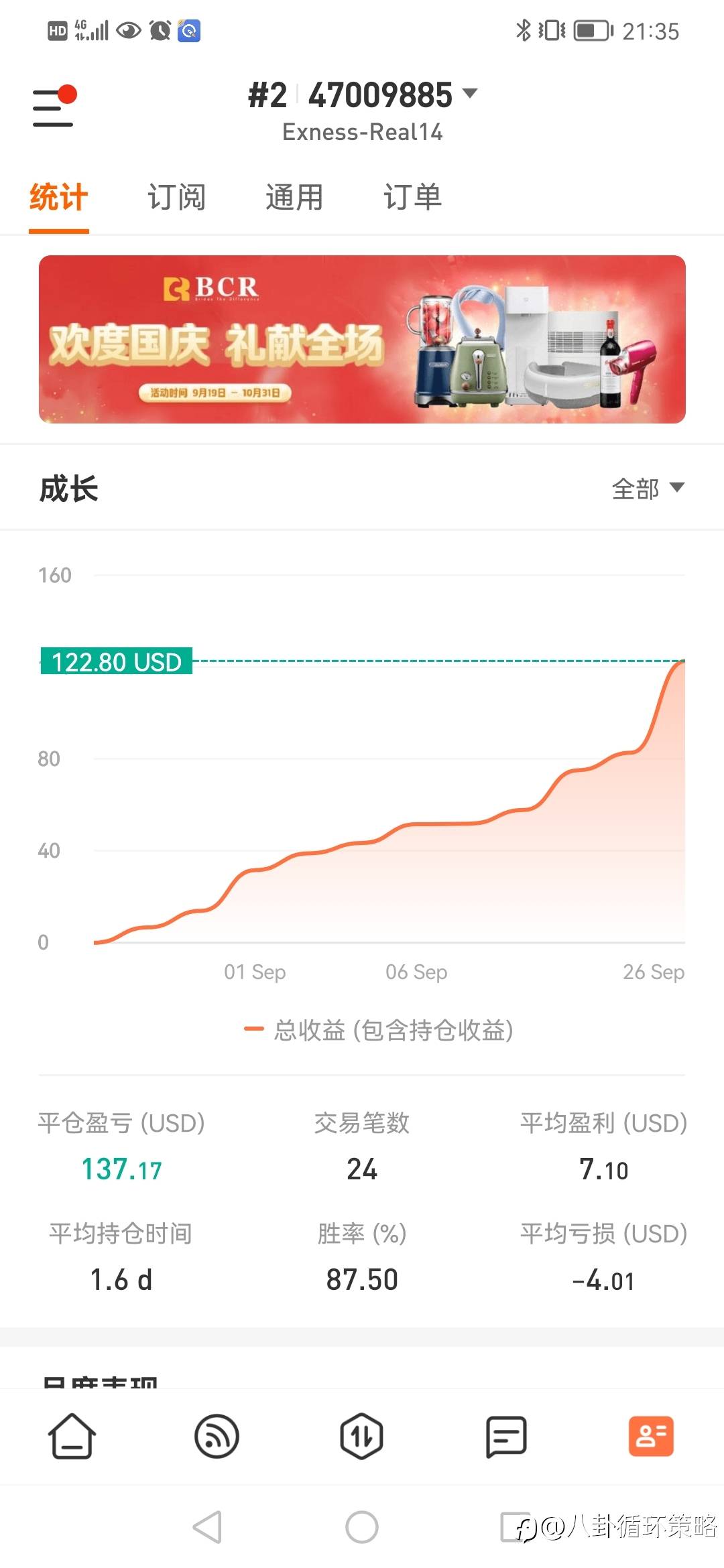Switch to the 订单 tab
Screen dimensions: 724x1568
point(412,197)
